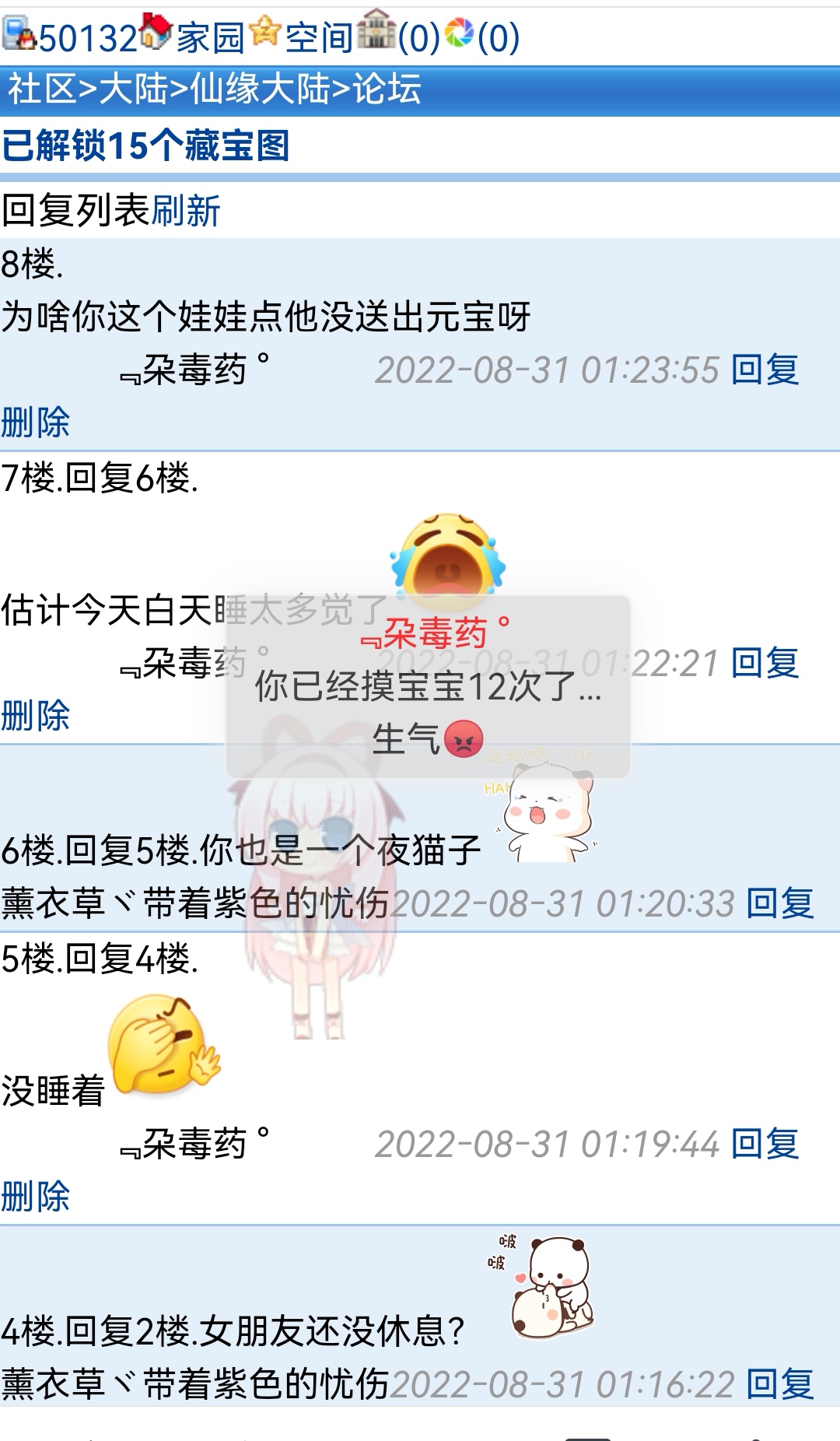Open the 空间 space link

coord(319,37)
